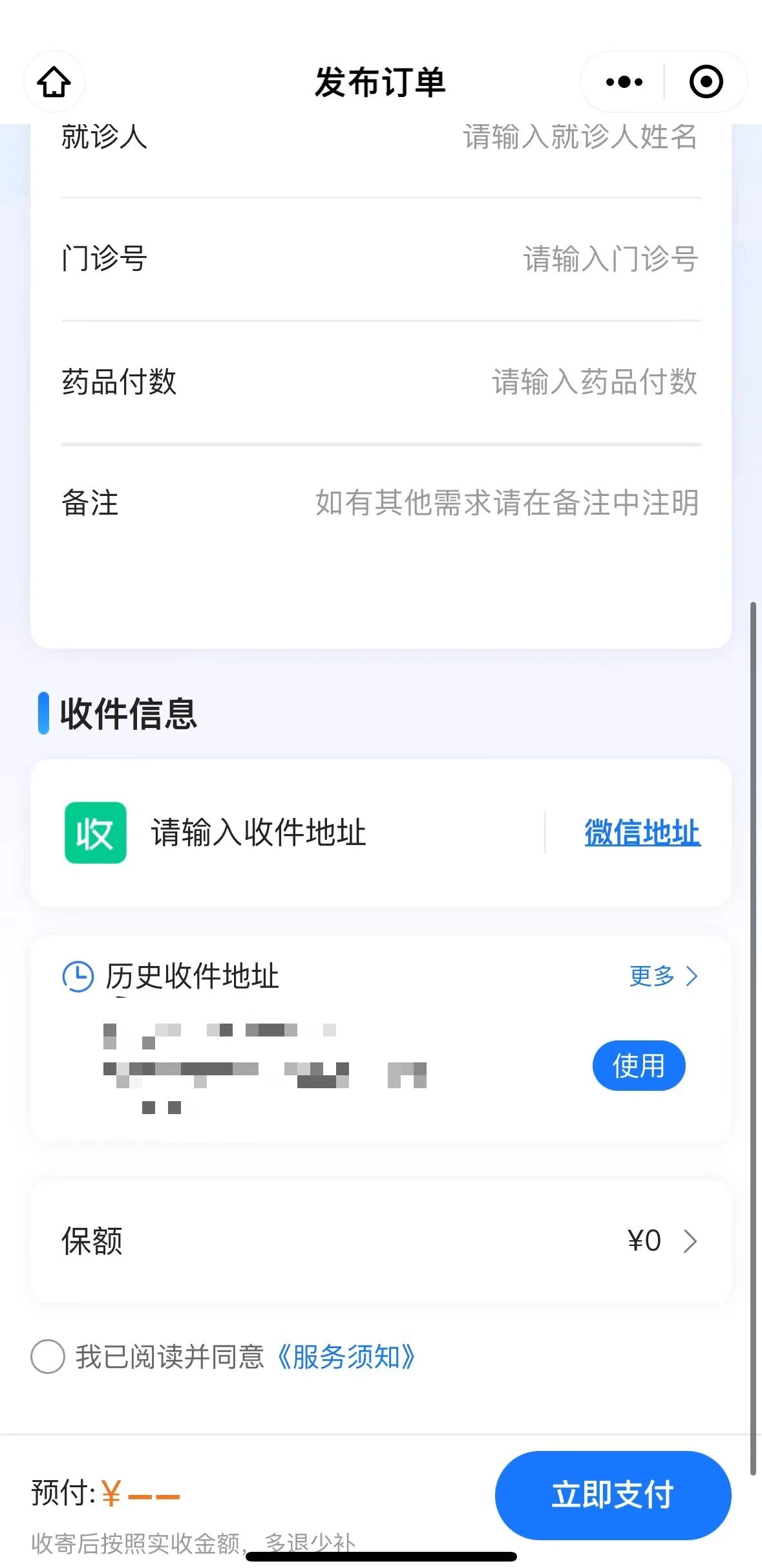The image size is (762, 1568).
Task: Go to the mini program home page
Action: tap(54, 82)
